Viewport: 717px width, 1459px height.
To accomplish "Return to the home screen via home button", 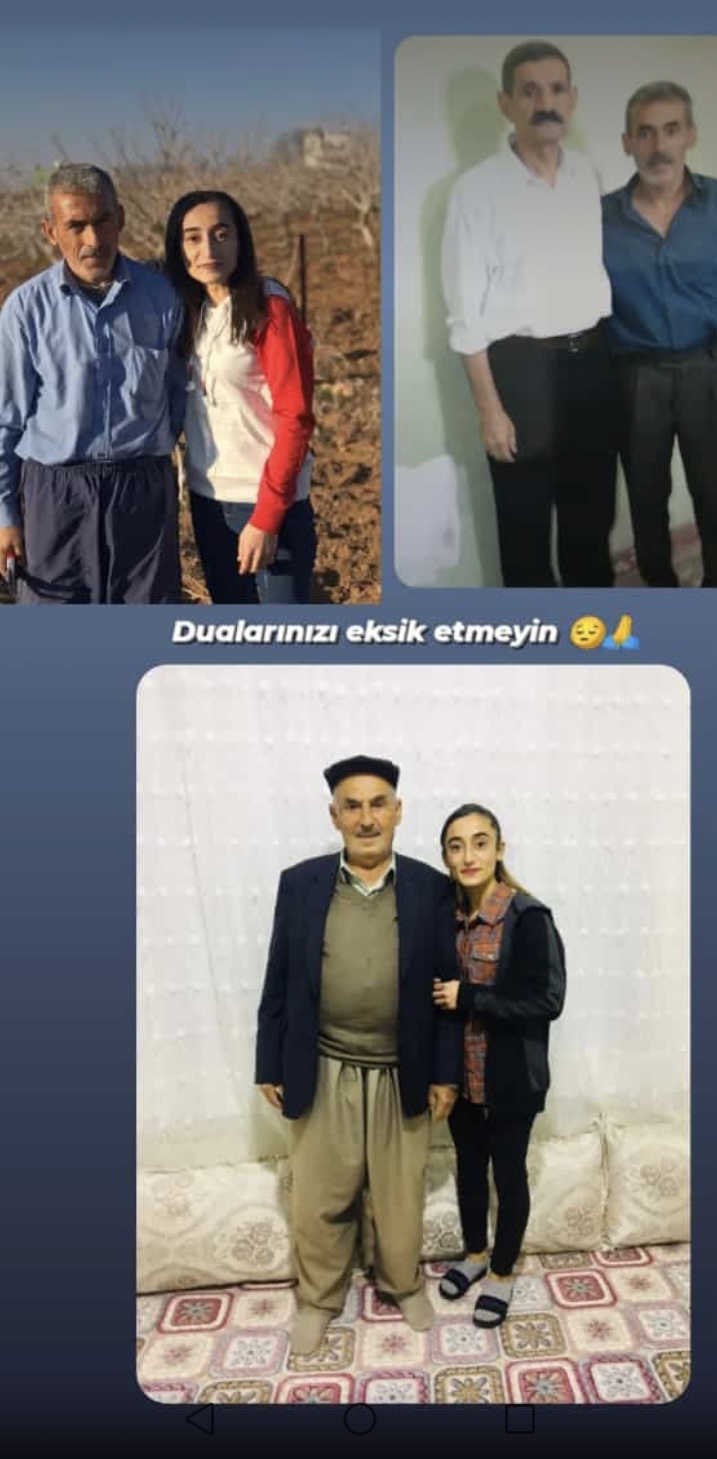I will [x=359, y=1419].
